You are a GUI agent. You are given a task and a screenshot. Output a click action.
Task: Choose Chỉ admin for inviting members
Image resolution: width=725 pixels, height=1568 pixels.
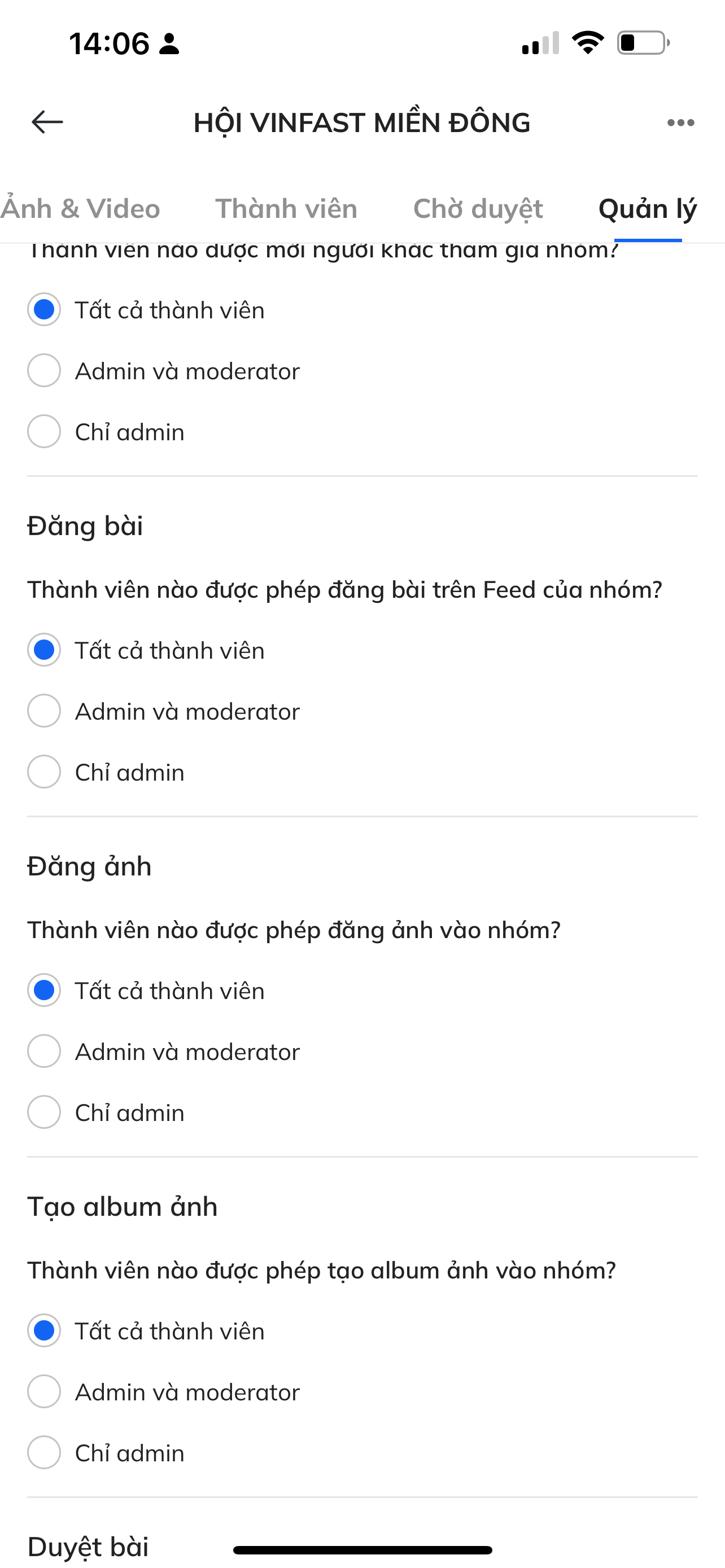tap(44, 431)
